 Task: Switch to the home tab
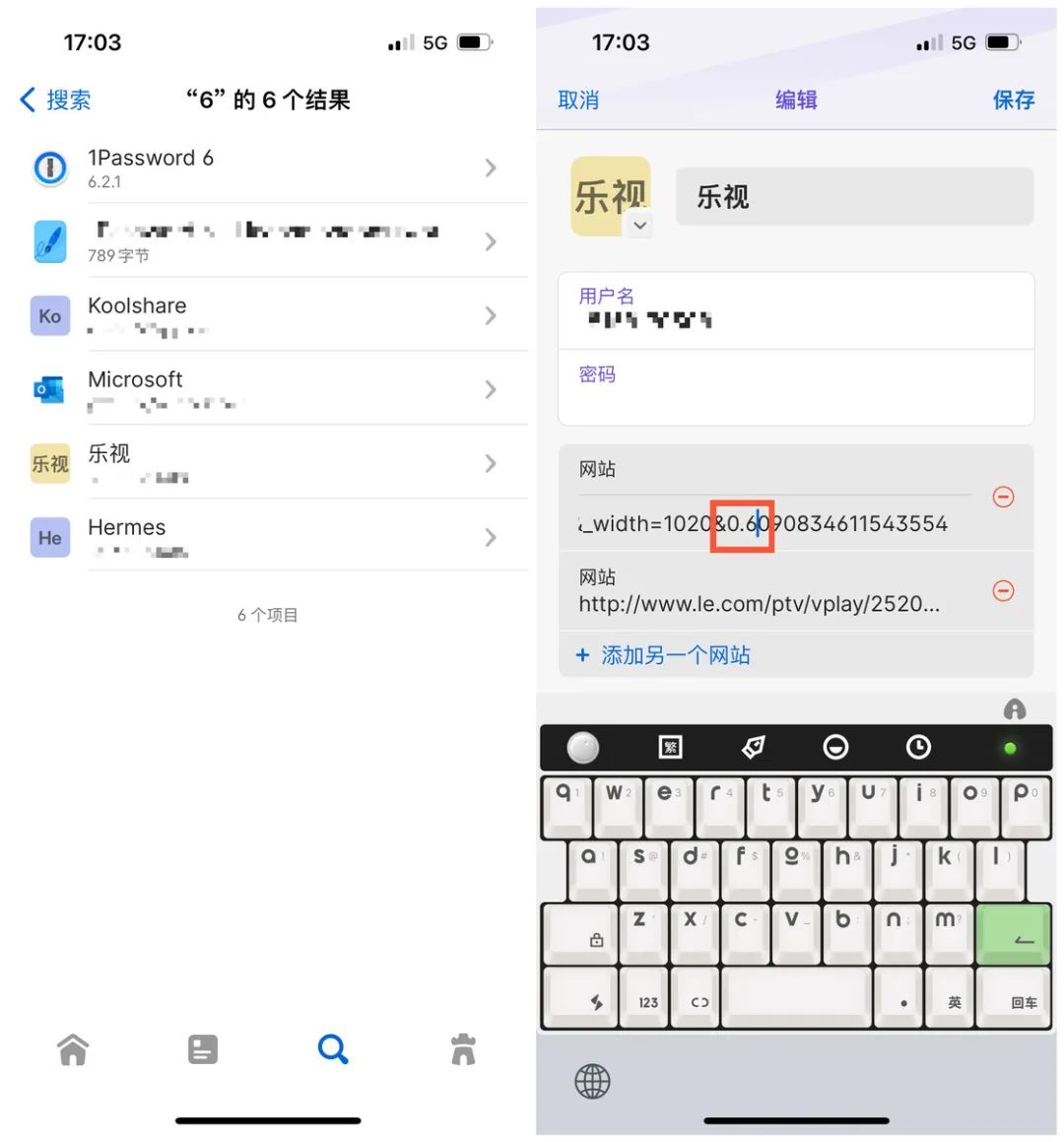tap(73, 1049)
